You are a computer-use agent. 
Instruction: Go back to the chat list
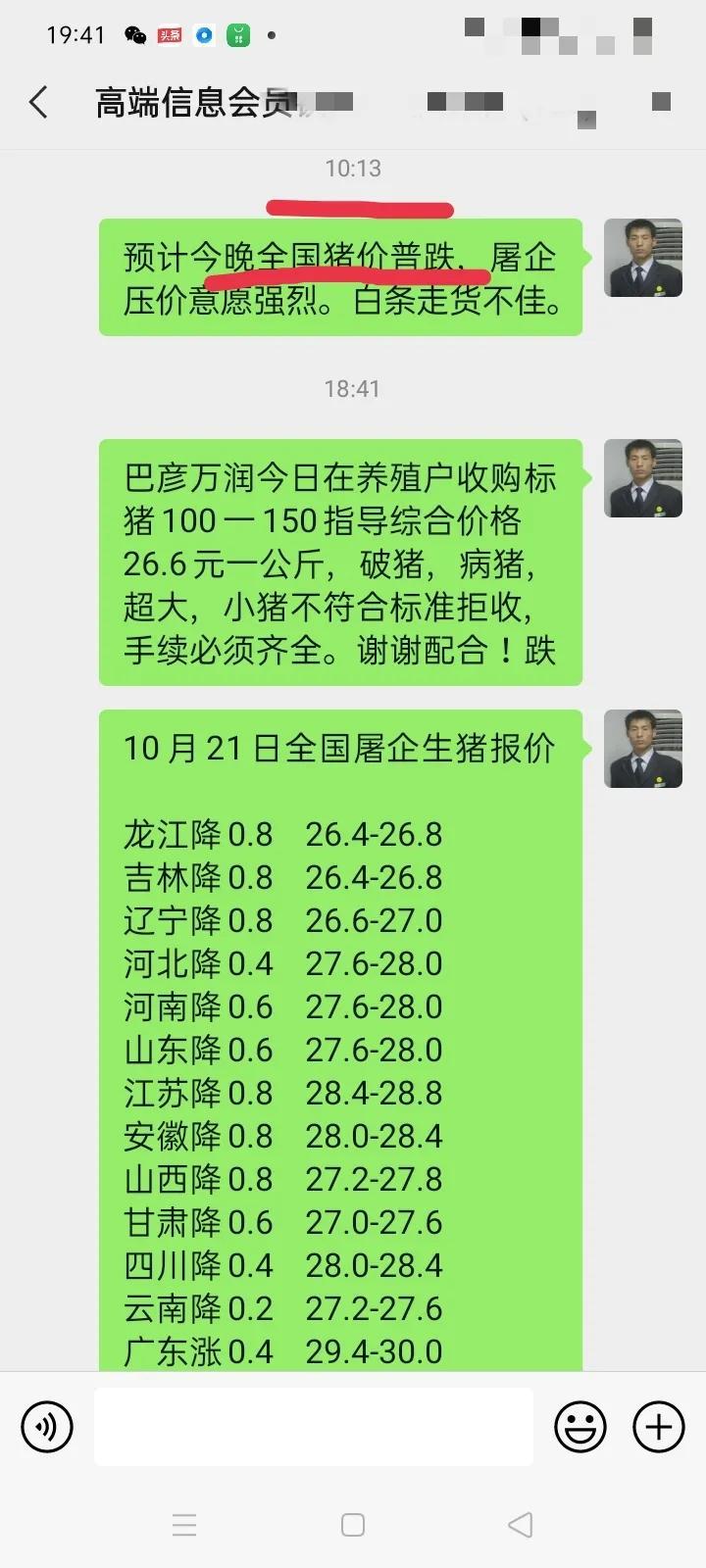[38, 102]
